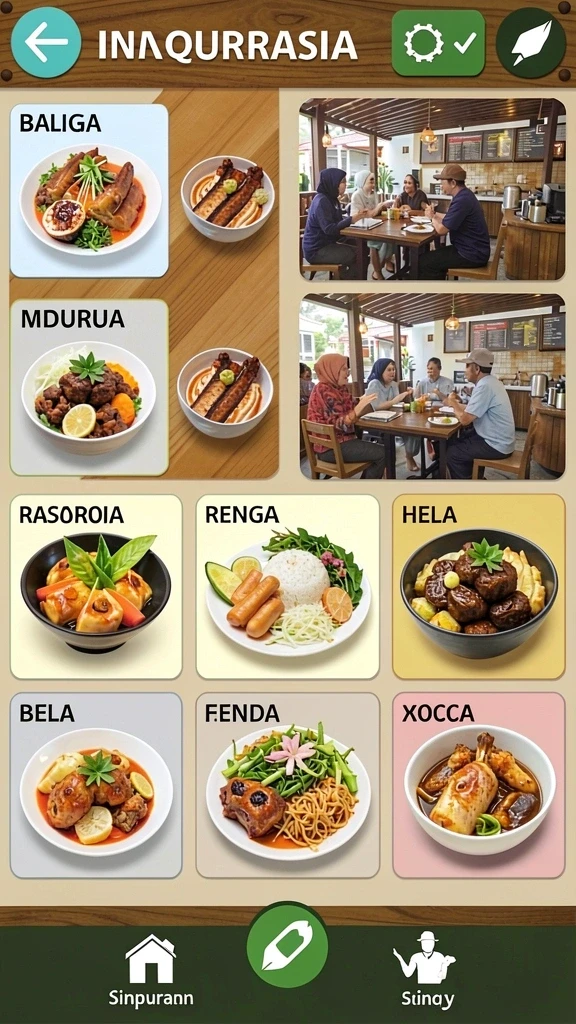The height and width of the screenshot is (1024, 576).
Task: Tap the green center pencil button
Action: [x=287, y=946]
